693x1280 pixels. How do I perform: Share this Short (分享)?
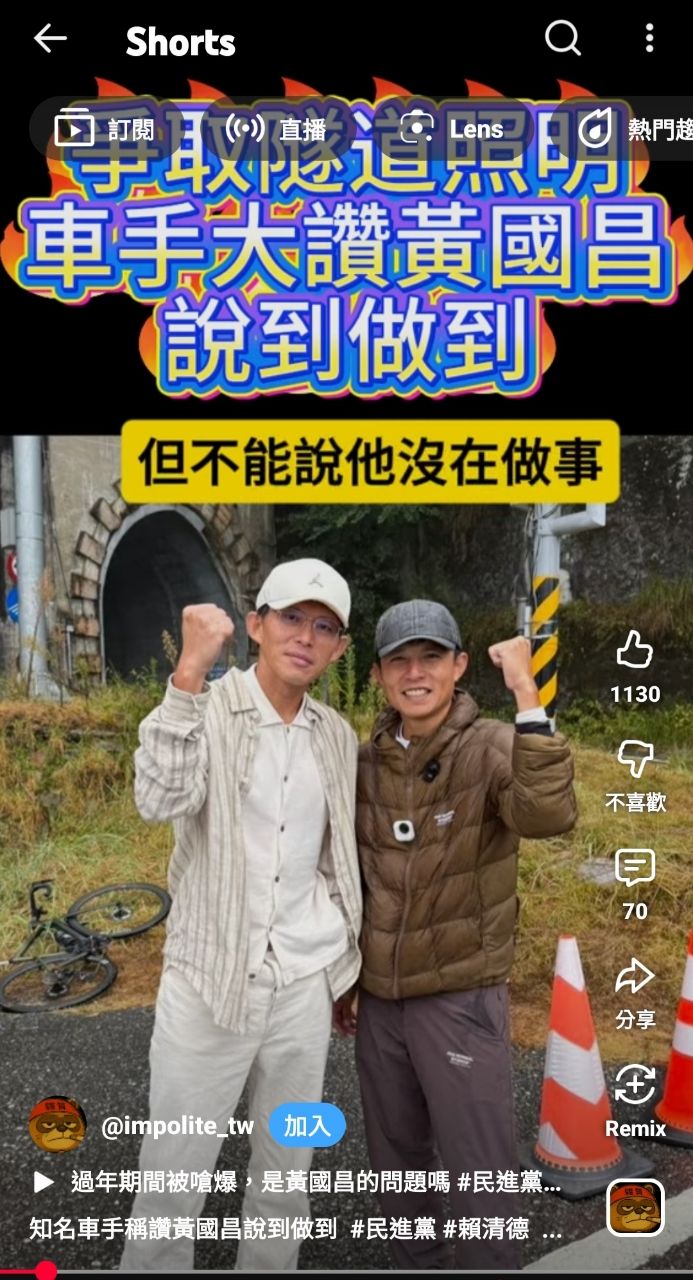(x=635, y=977)
